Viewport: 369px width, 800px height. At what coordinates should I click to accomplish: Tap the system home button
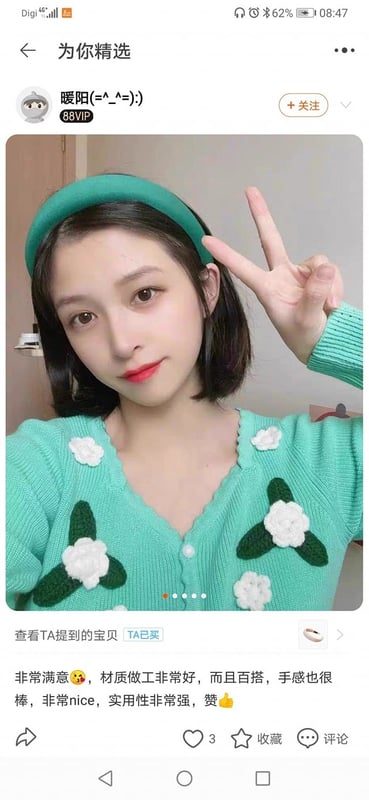point(184,779)
